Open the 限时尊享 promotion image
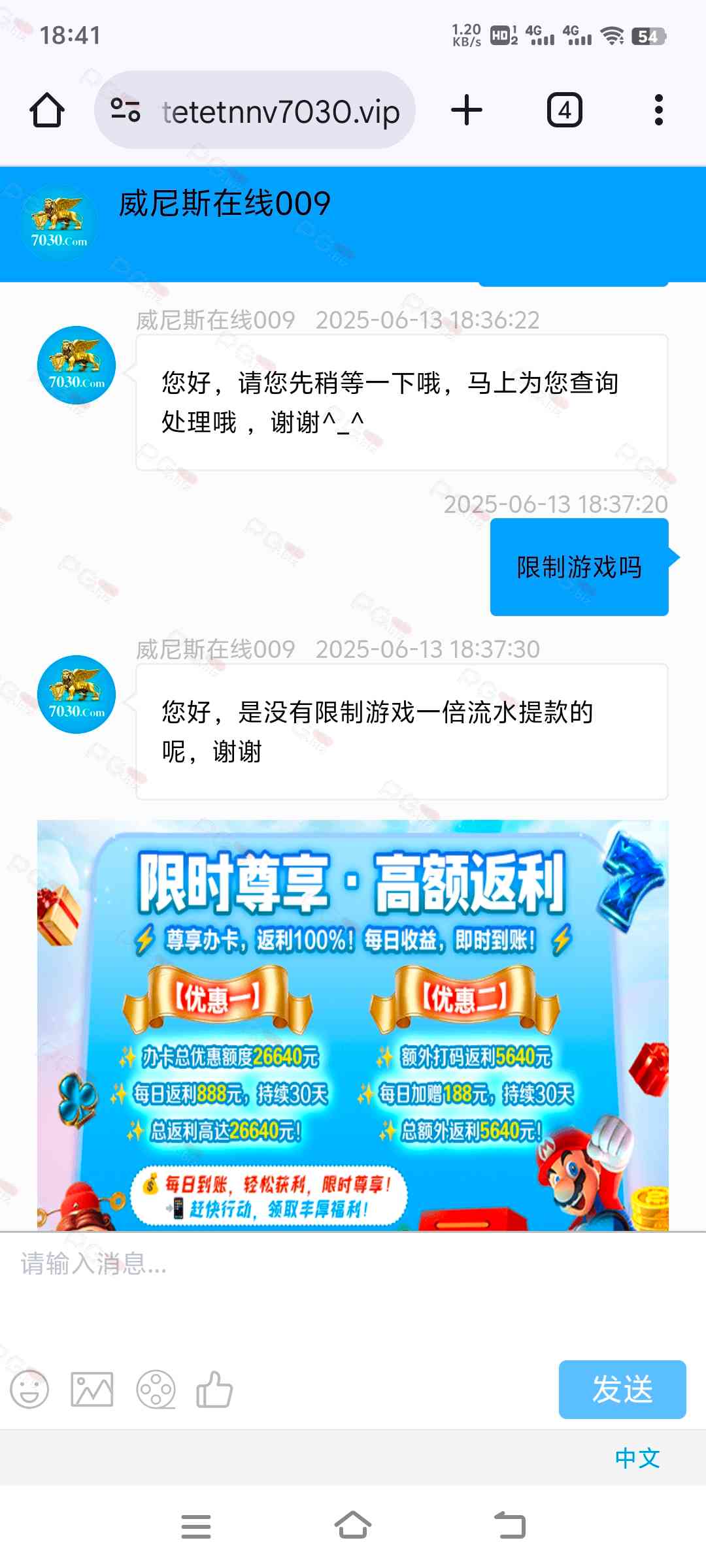This screenshot has width=706, height=1568. [353, 1025]
